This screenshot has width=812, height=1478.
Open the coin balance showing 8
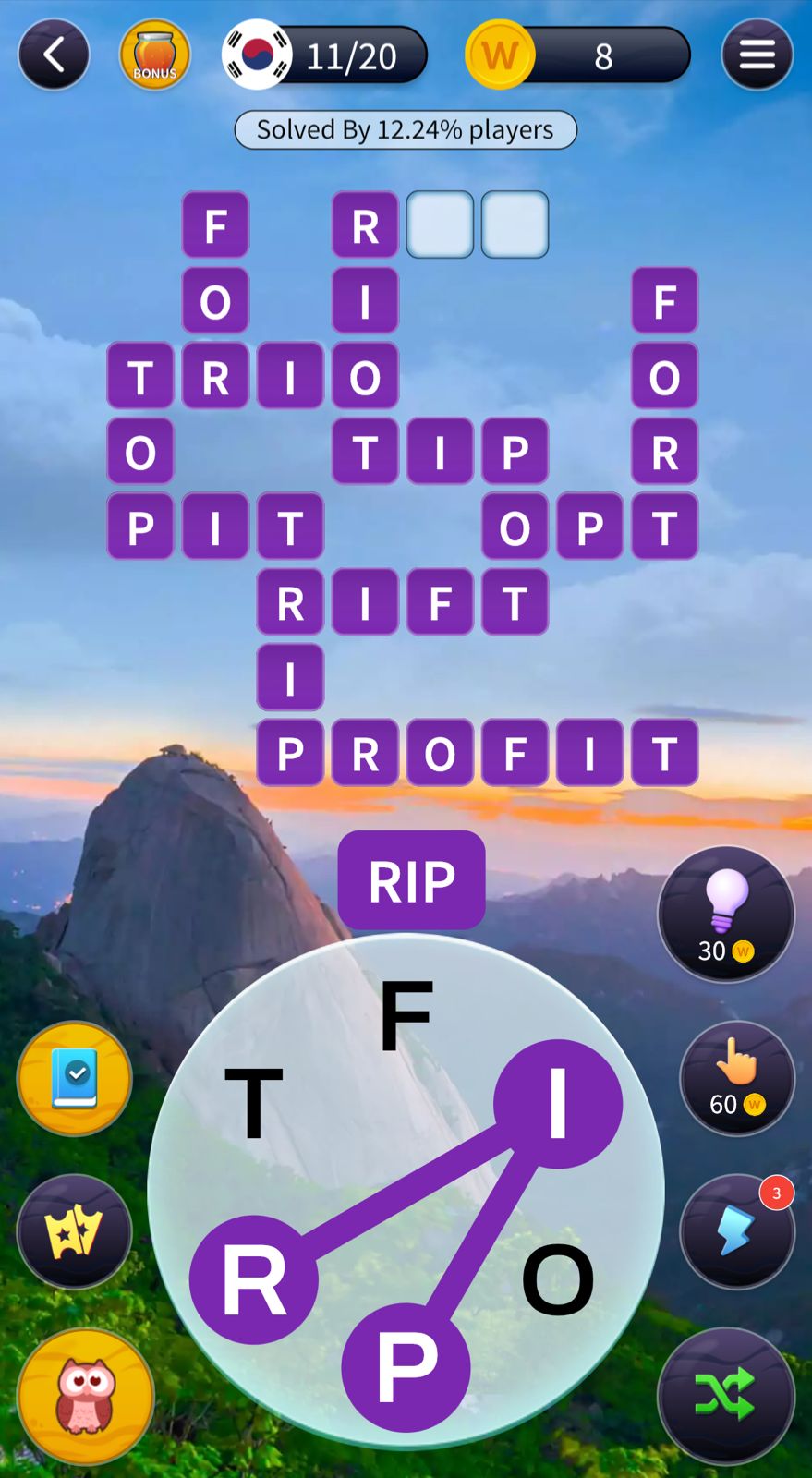[580, 55]
